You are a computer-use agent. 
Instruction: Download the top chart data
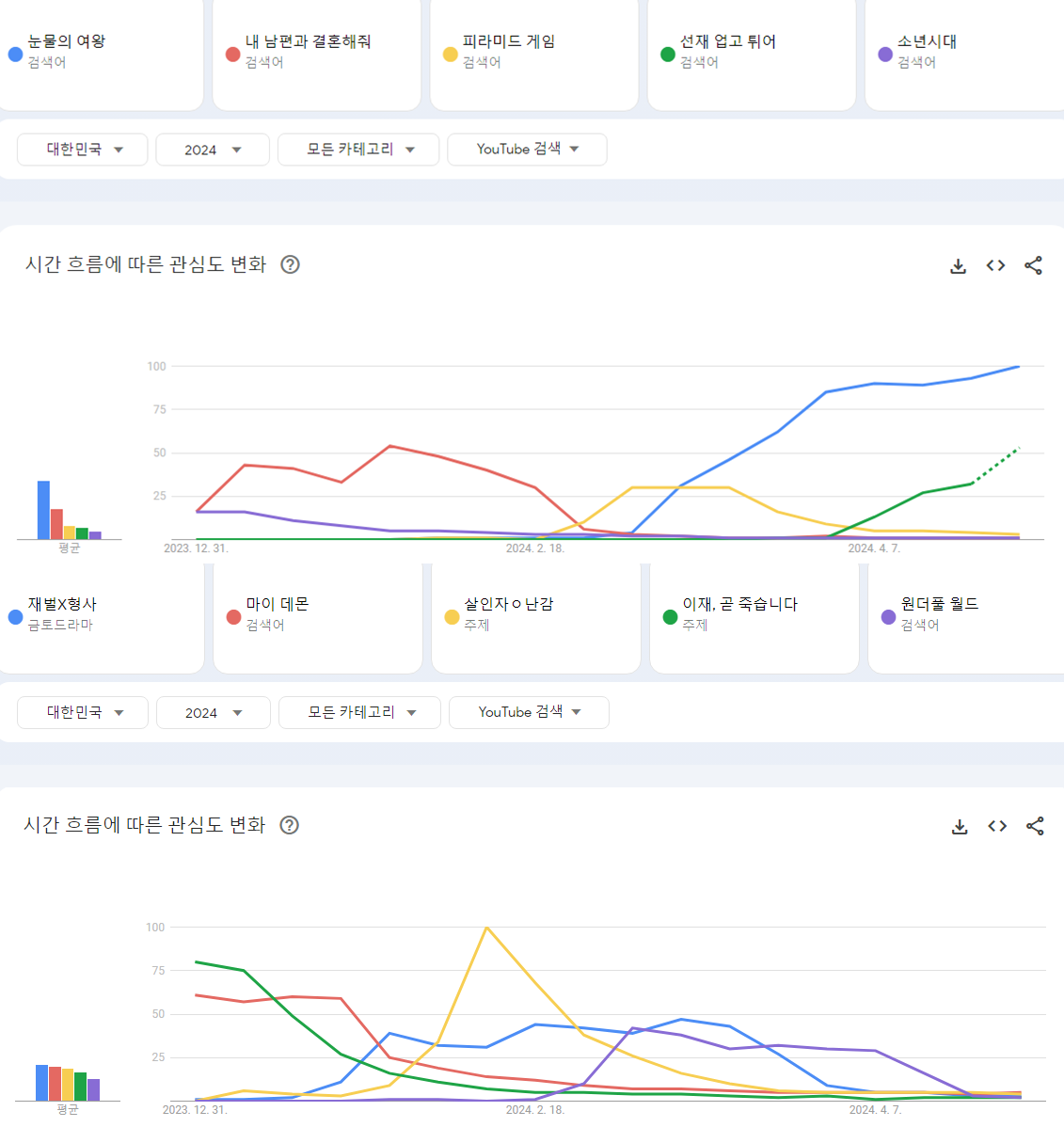point(958,265)
